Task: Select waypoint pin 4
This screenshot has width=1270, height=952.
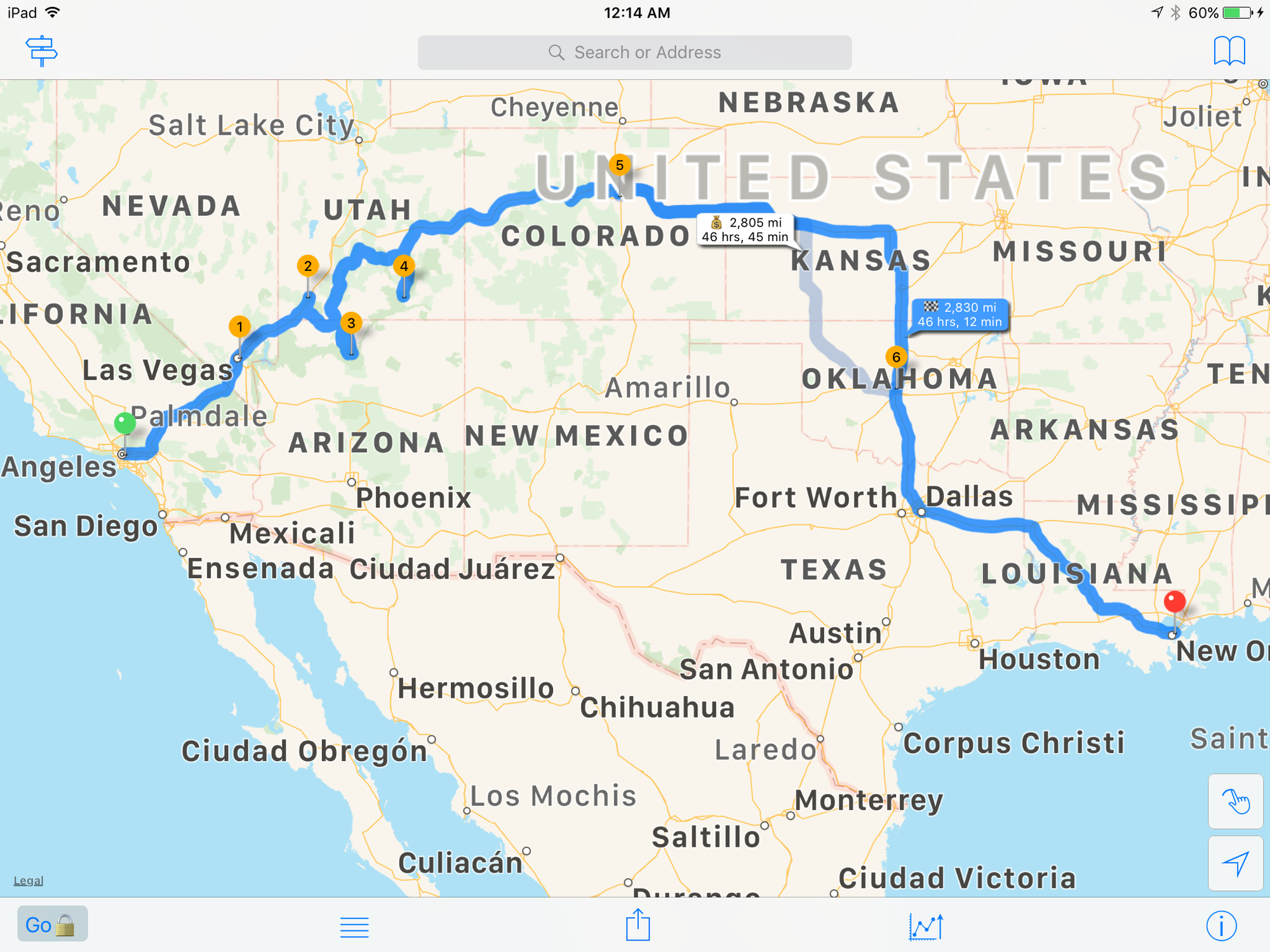Action: (x=404, y=266)
